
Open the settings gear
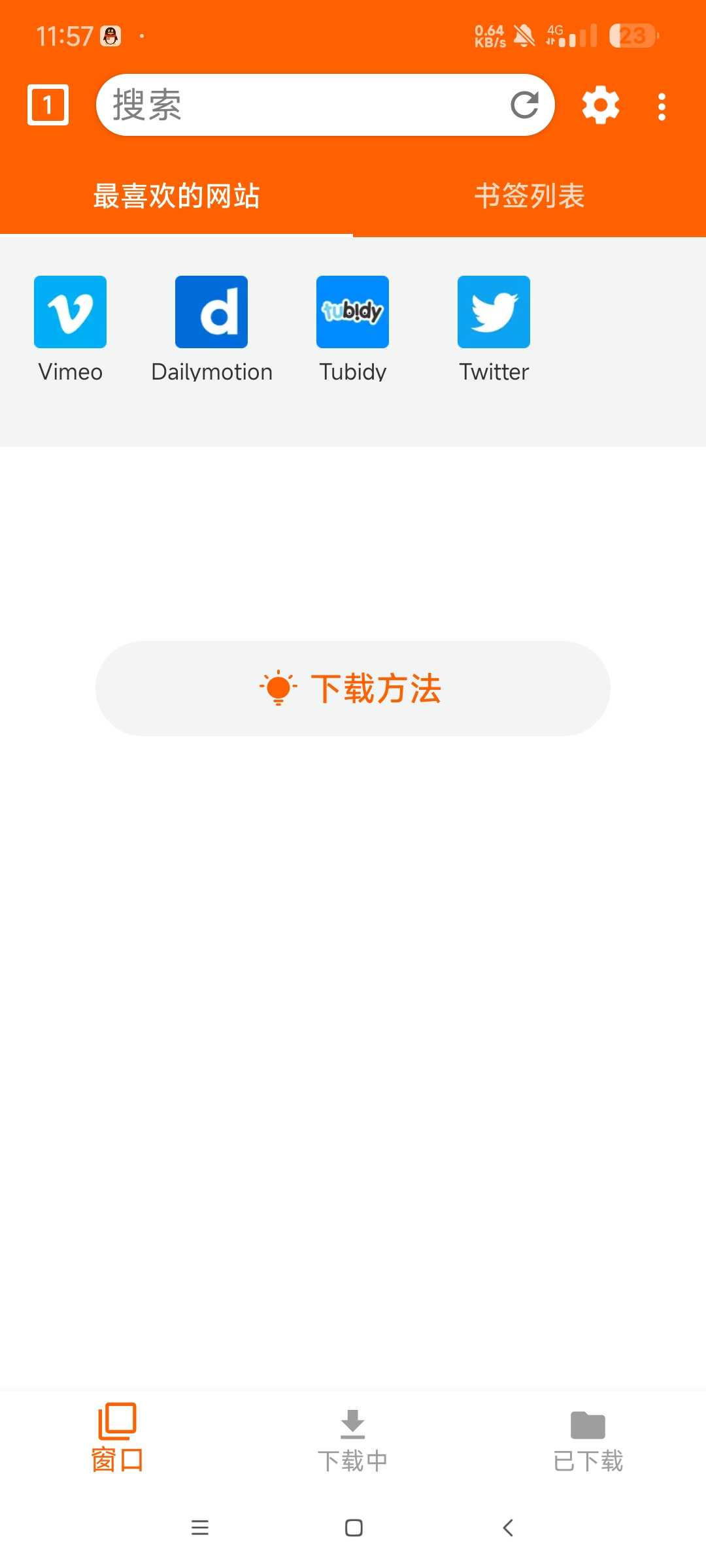click(x=601, y=105)
